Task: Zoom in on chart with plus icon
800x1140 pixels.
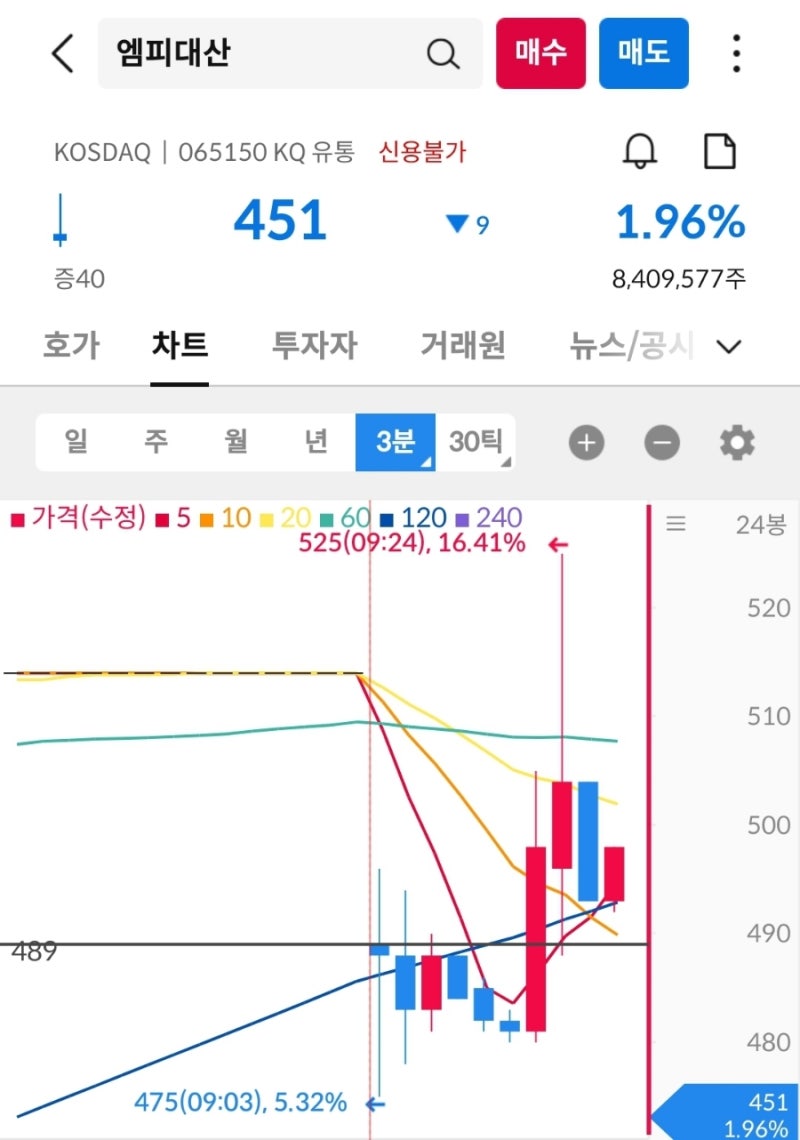Action: [586, 442]
